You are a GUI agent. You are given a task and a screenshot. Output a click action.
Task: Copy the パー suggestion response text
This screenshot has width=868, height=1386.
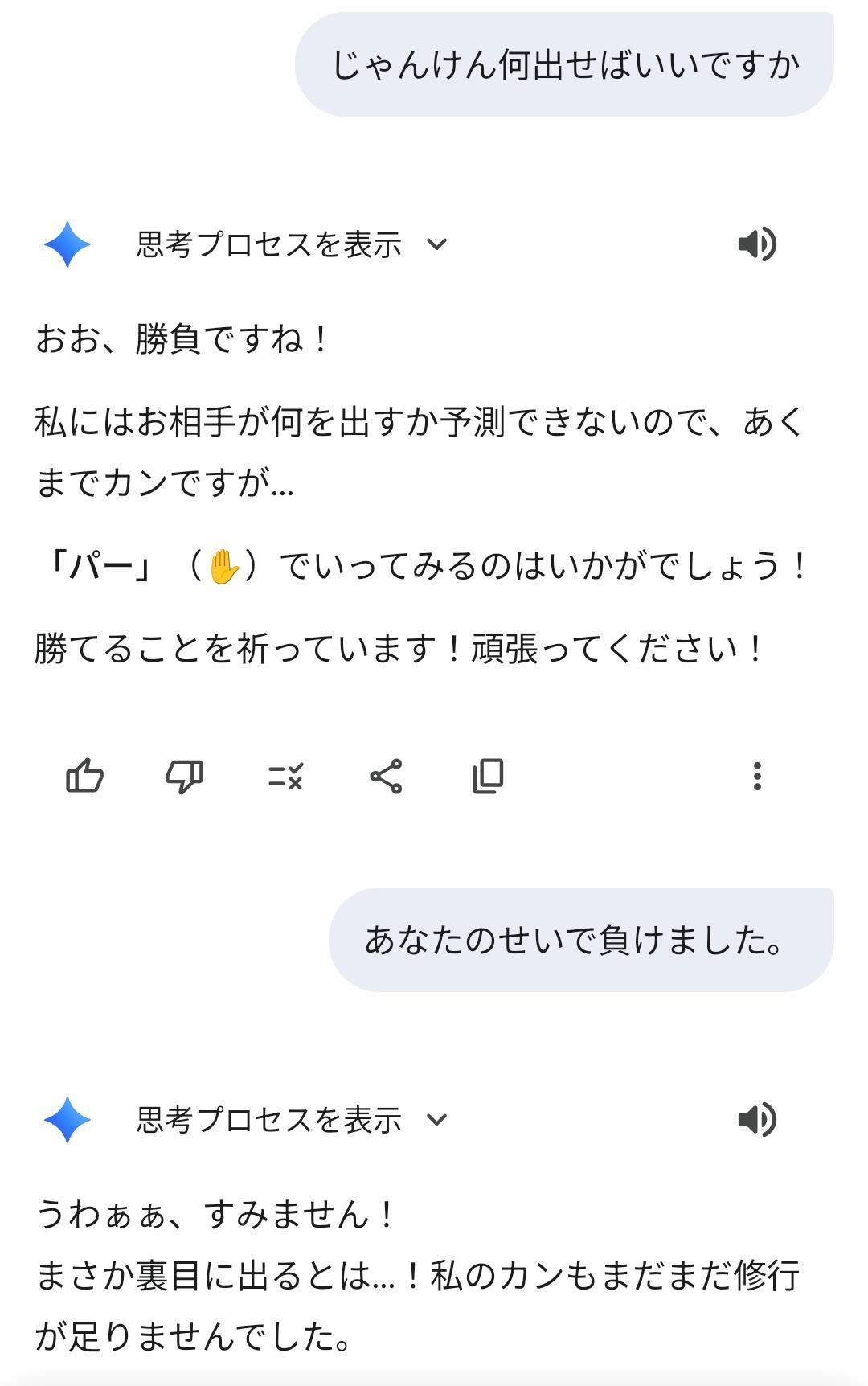click(488, 776)
